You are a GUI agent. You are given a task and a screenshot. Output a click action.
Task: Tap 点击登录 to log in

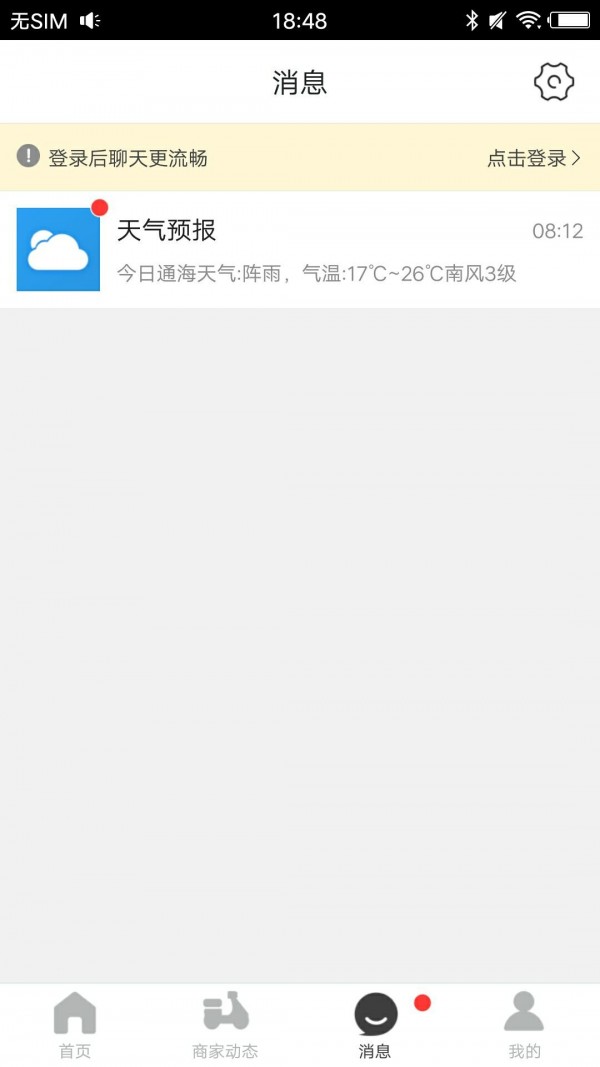pos(533,158)
